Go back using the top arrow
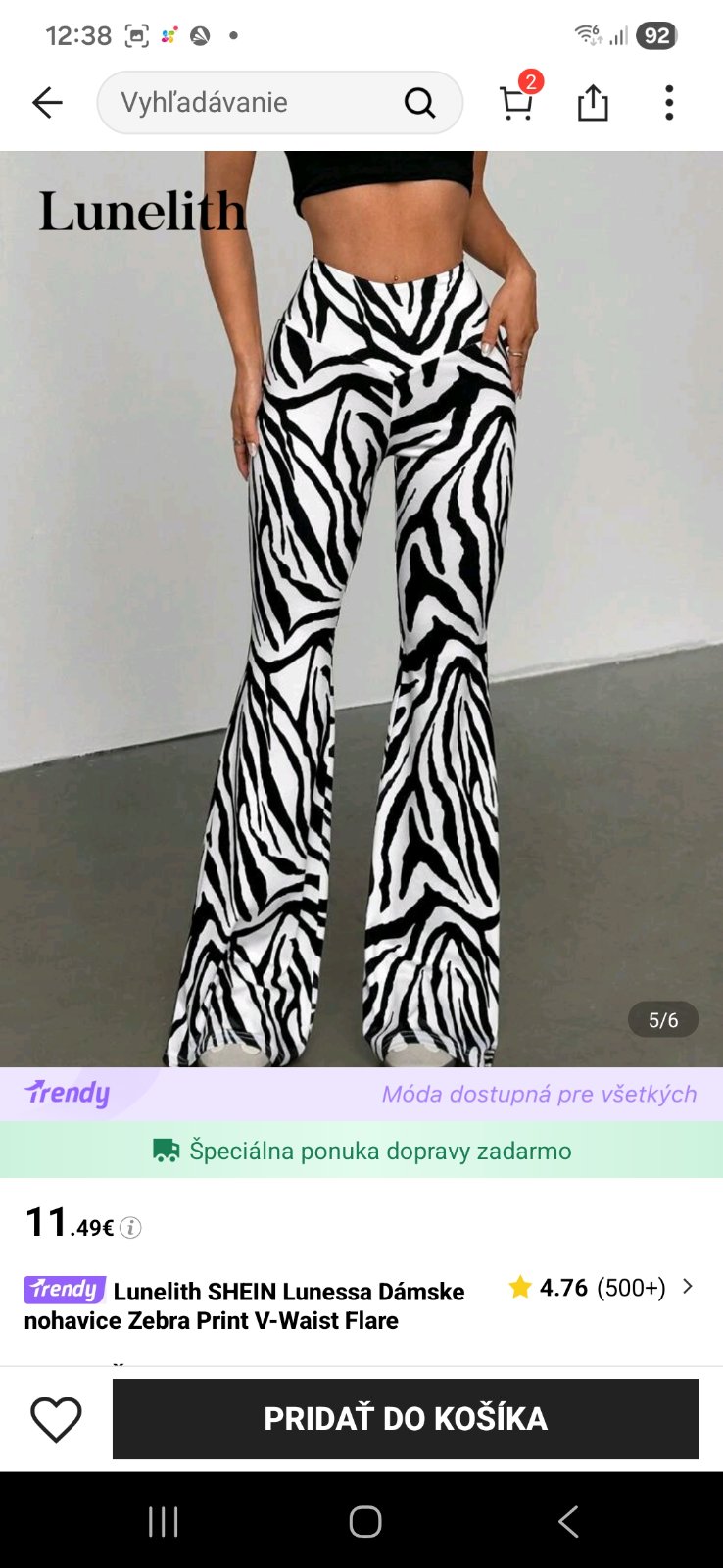Viewport: 723px width, 1568px height. click(x=47, y=102)
